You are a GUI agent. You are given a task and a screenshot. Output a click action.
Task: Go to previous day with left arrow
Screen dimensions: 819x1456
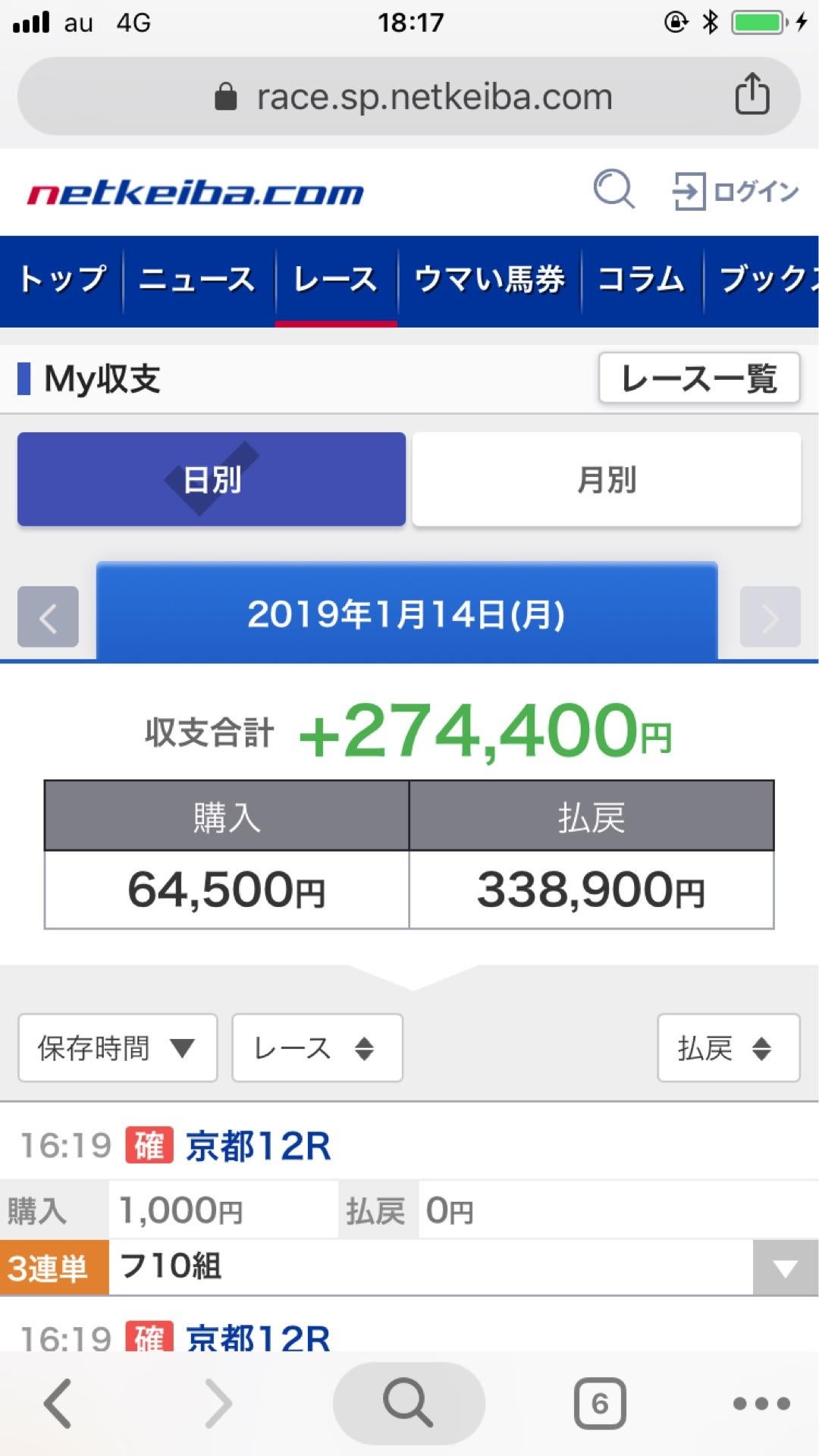47,618
